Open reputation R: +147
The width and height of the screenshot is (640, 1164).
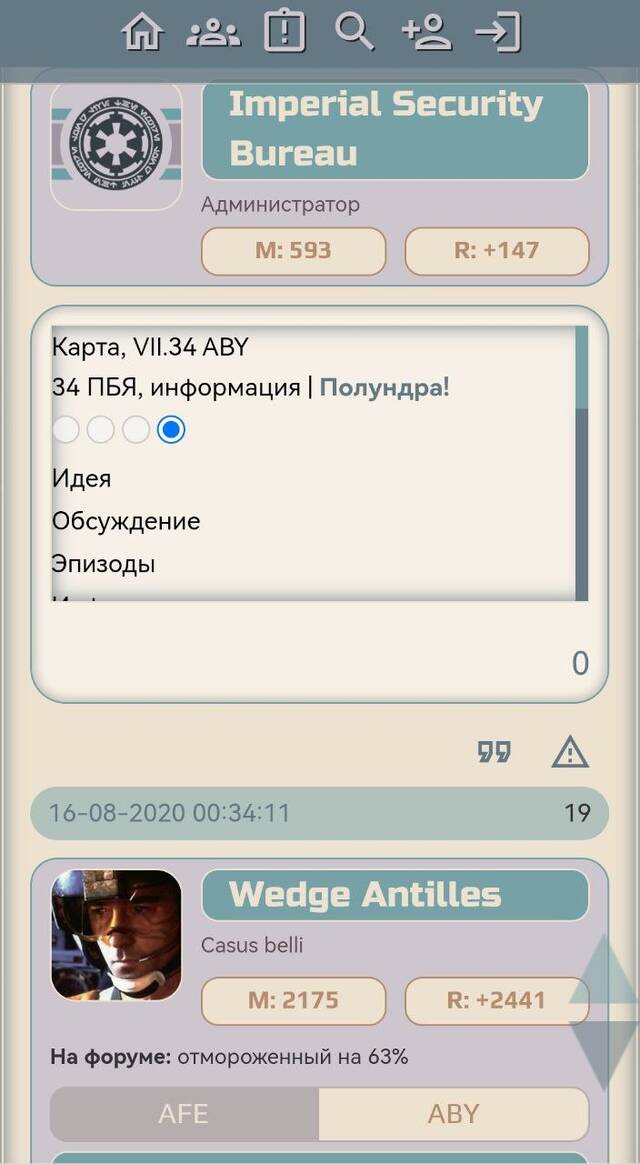point(497,250)
